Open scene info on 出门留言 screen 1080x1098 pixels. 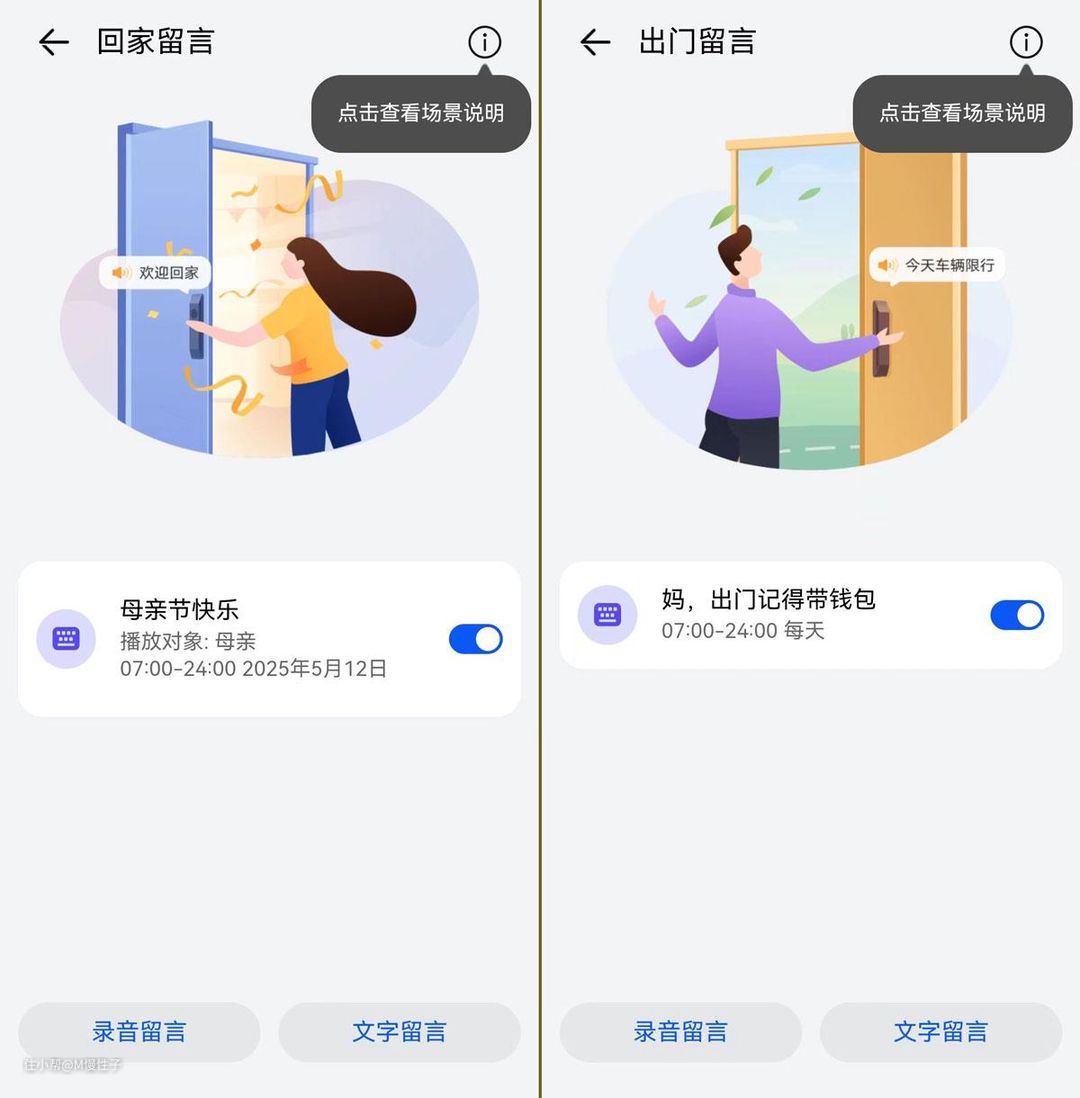click(1026, 42)
